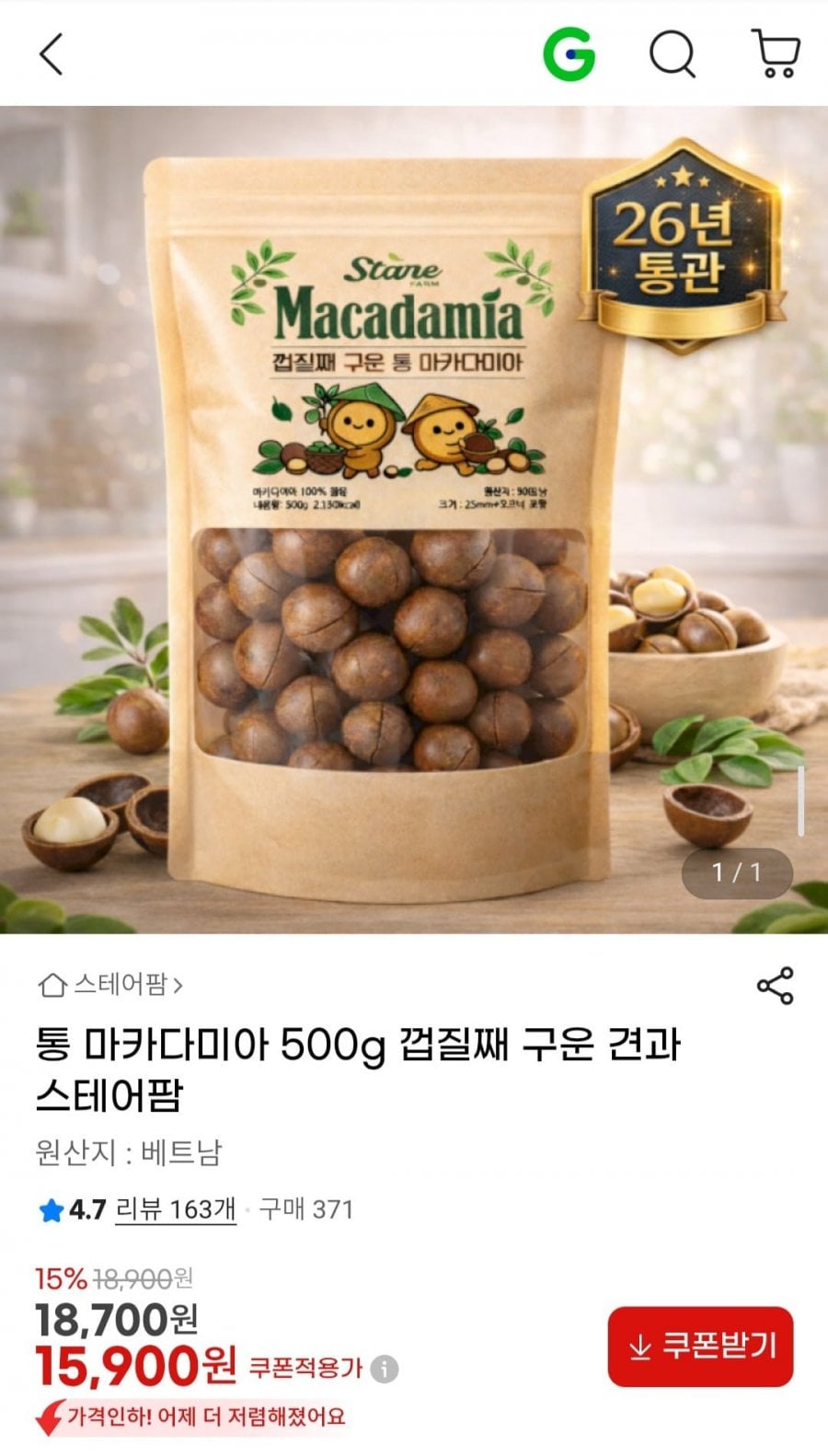Go back to the previous page
The width and height of the screenshot is (828, 1456).
pos(52,54)
